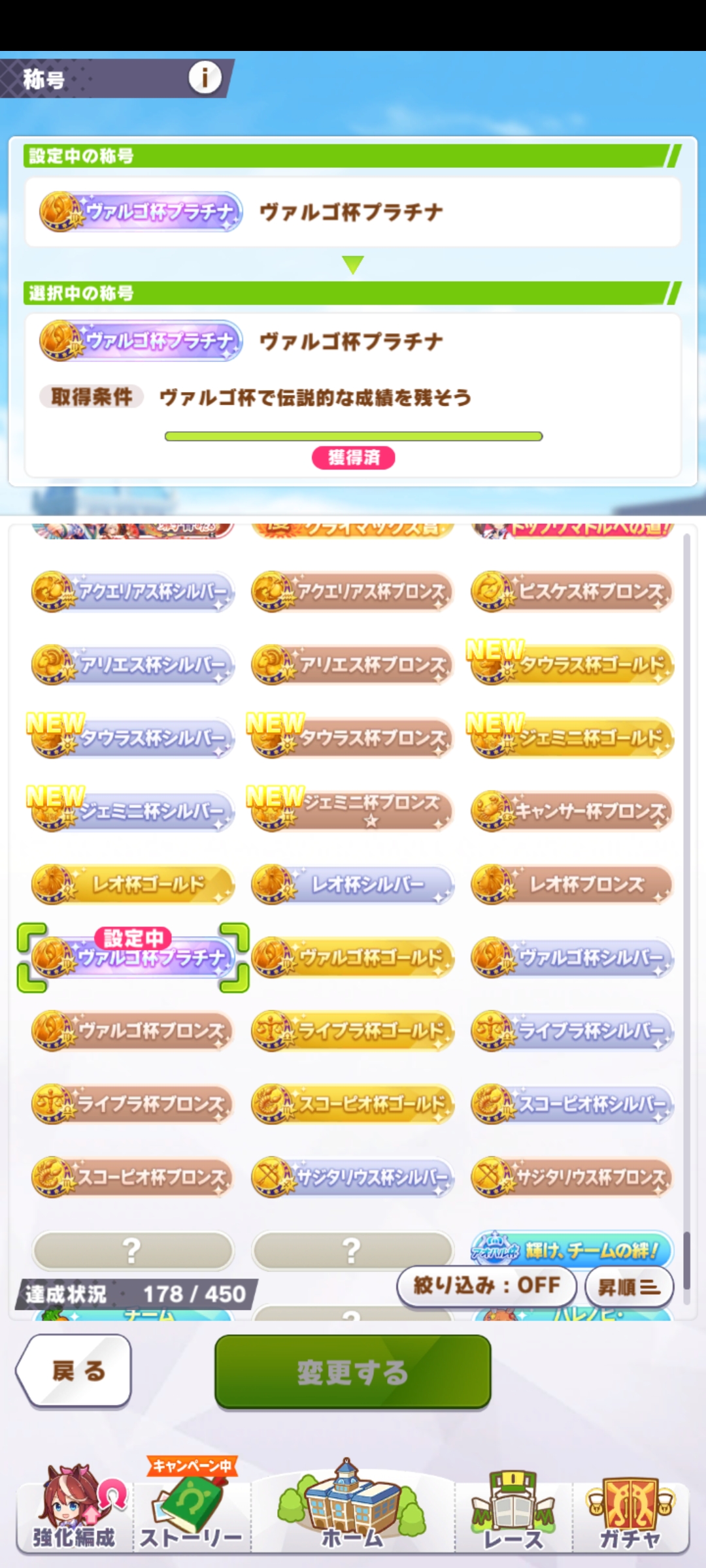Viewport: 706px width, 1568px height.
Task: Select the ヴァルゴ杯ゴールド title
Action: [353, 958]
